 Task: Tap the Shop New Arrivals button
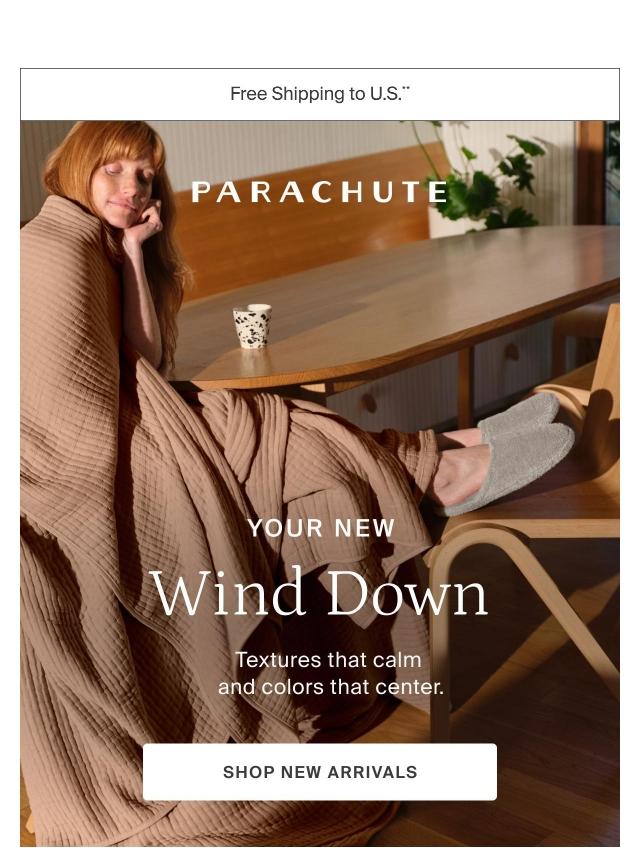coord(320,771)
